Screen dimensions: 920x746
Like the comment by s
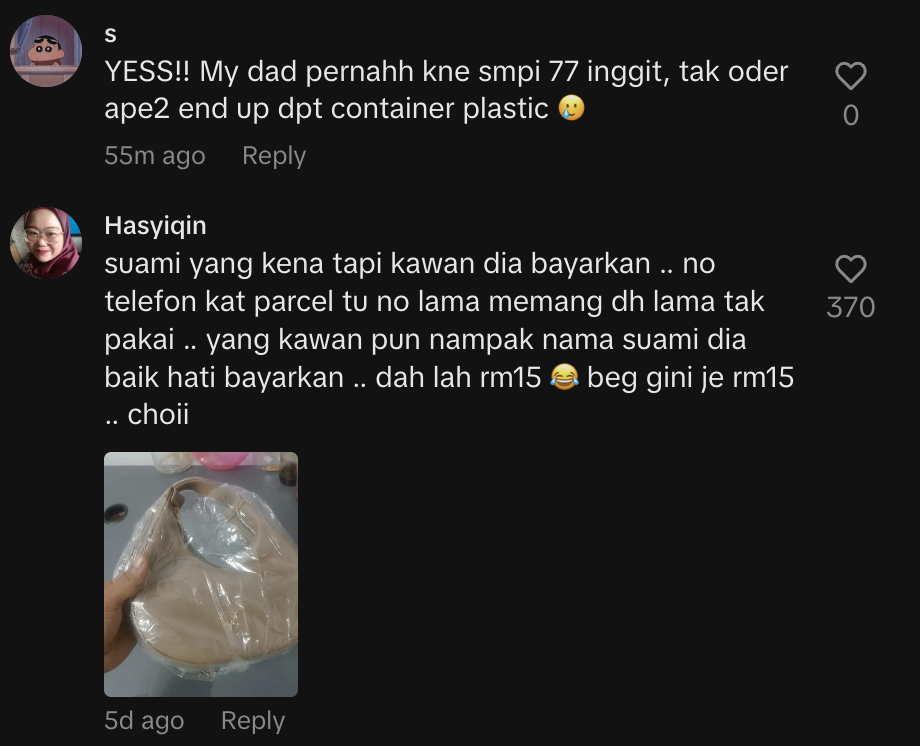tap(850, 76)
